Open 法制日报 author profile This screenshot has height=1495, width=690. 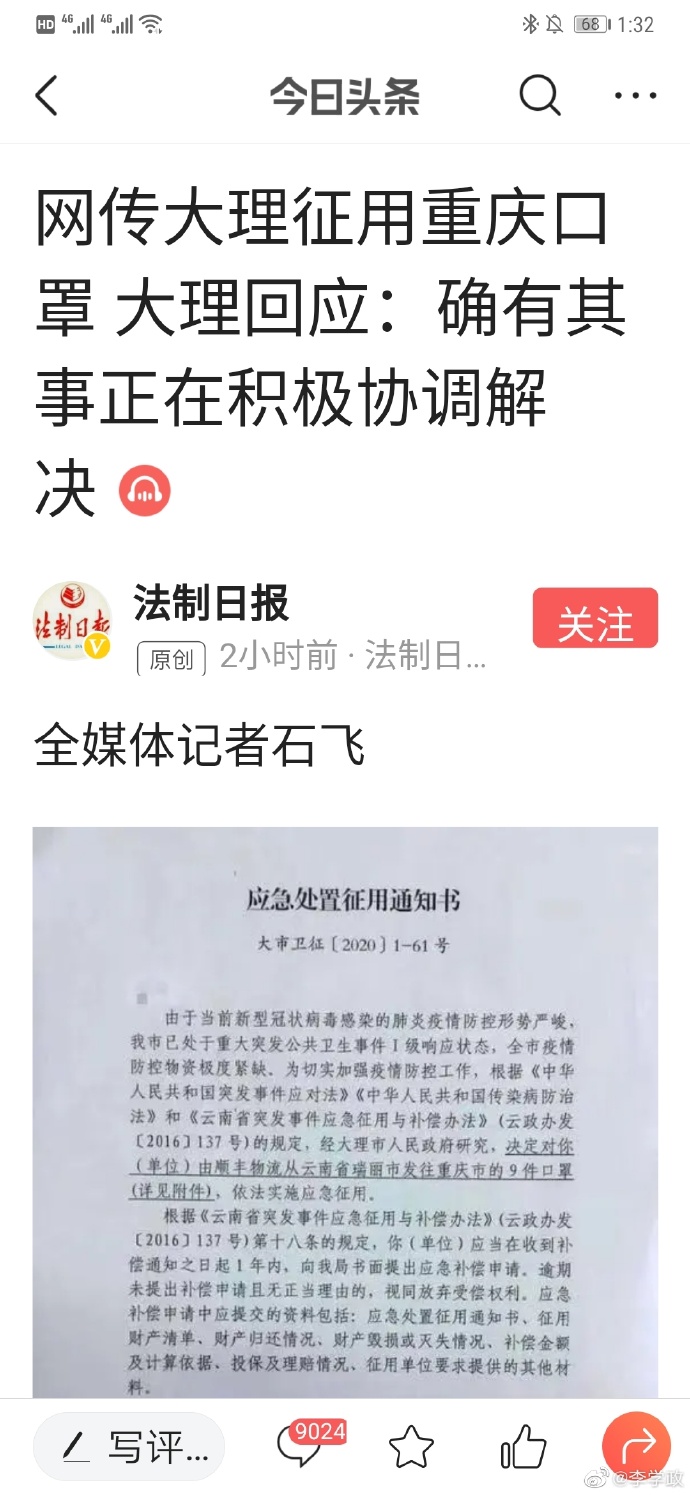pyautogui.click(x=72, y=621)
